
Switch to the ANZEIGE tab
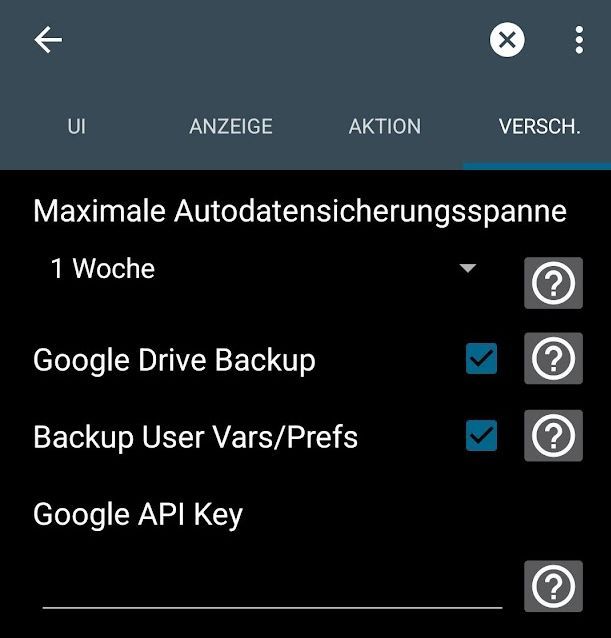231,127
